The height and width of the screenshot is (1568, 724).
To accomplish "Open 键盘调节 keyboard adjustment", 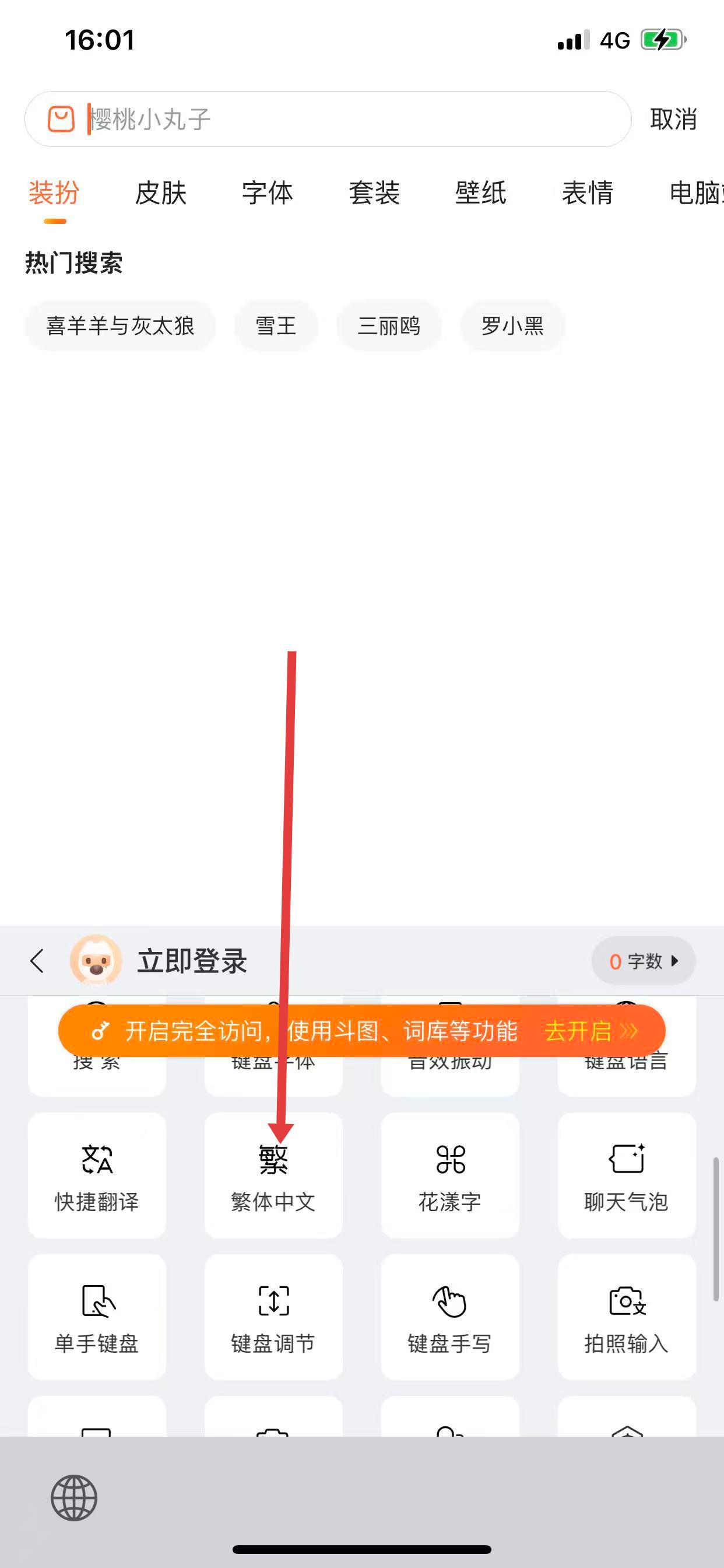I will (x=273, y=1317).
